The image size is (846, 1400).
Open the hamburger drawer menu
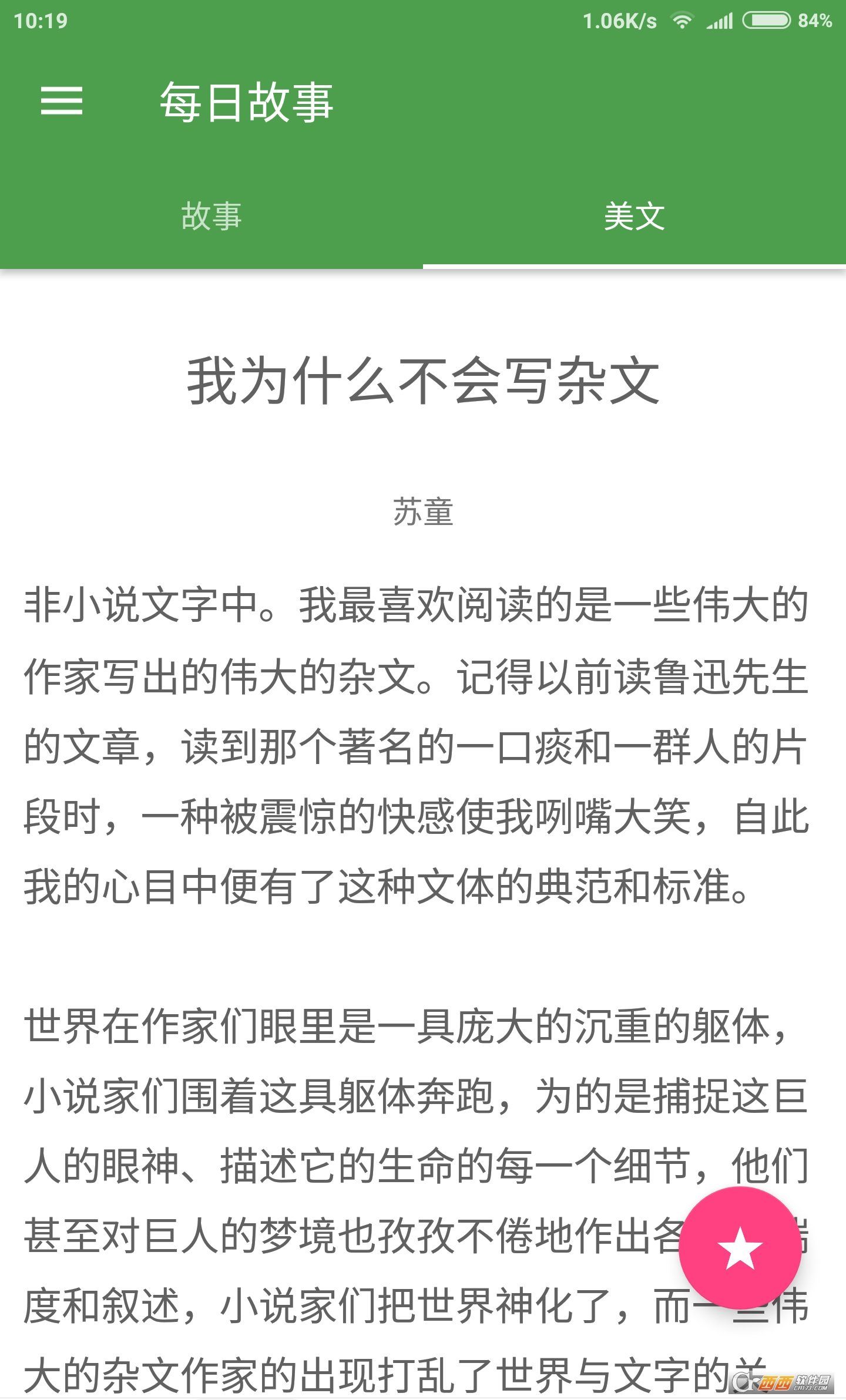click(61, 101)
